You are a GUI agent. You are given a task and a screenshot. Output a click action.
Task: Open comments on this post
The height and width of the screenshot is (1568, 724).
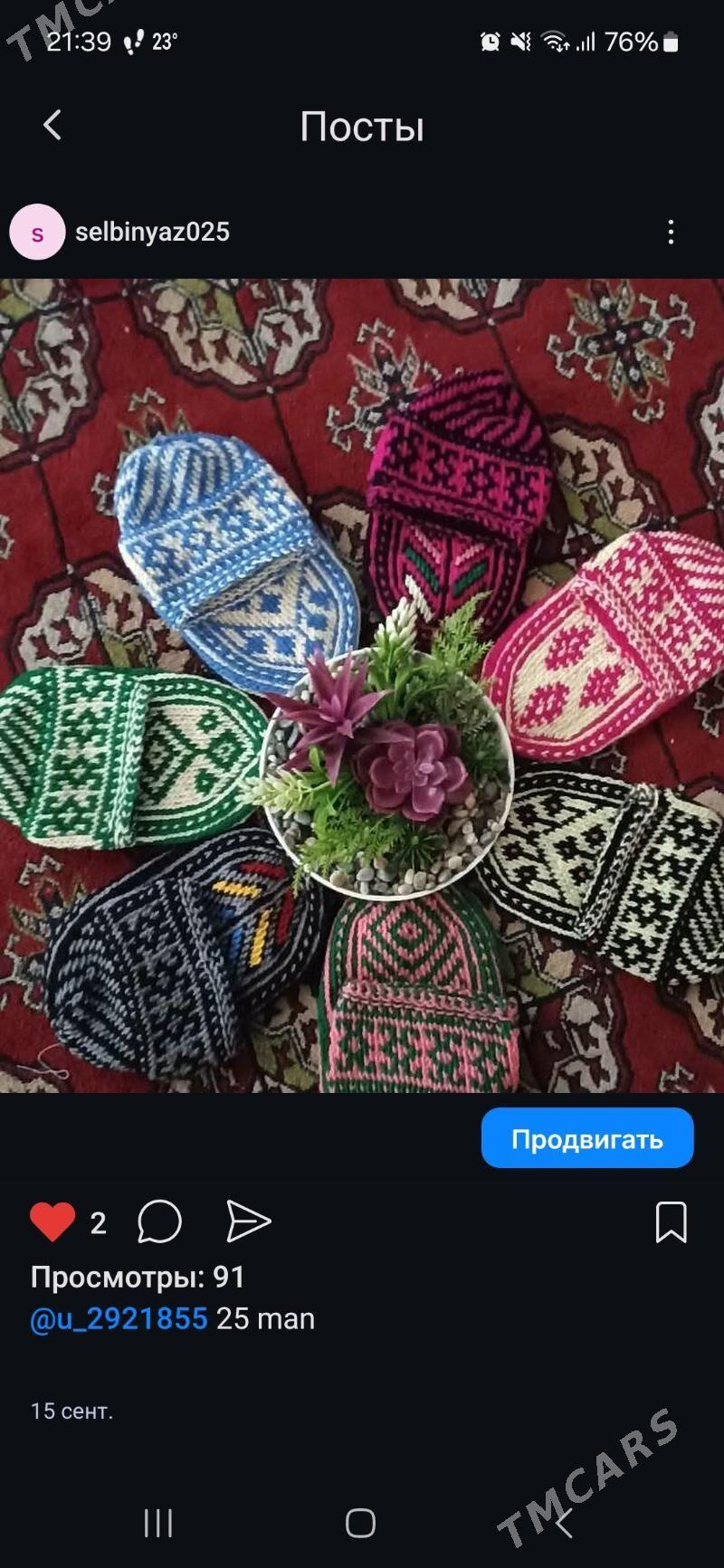159,1222
